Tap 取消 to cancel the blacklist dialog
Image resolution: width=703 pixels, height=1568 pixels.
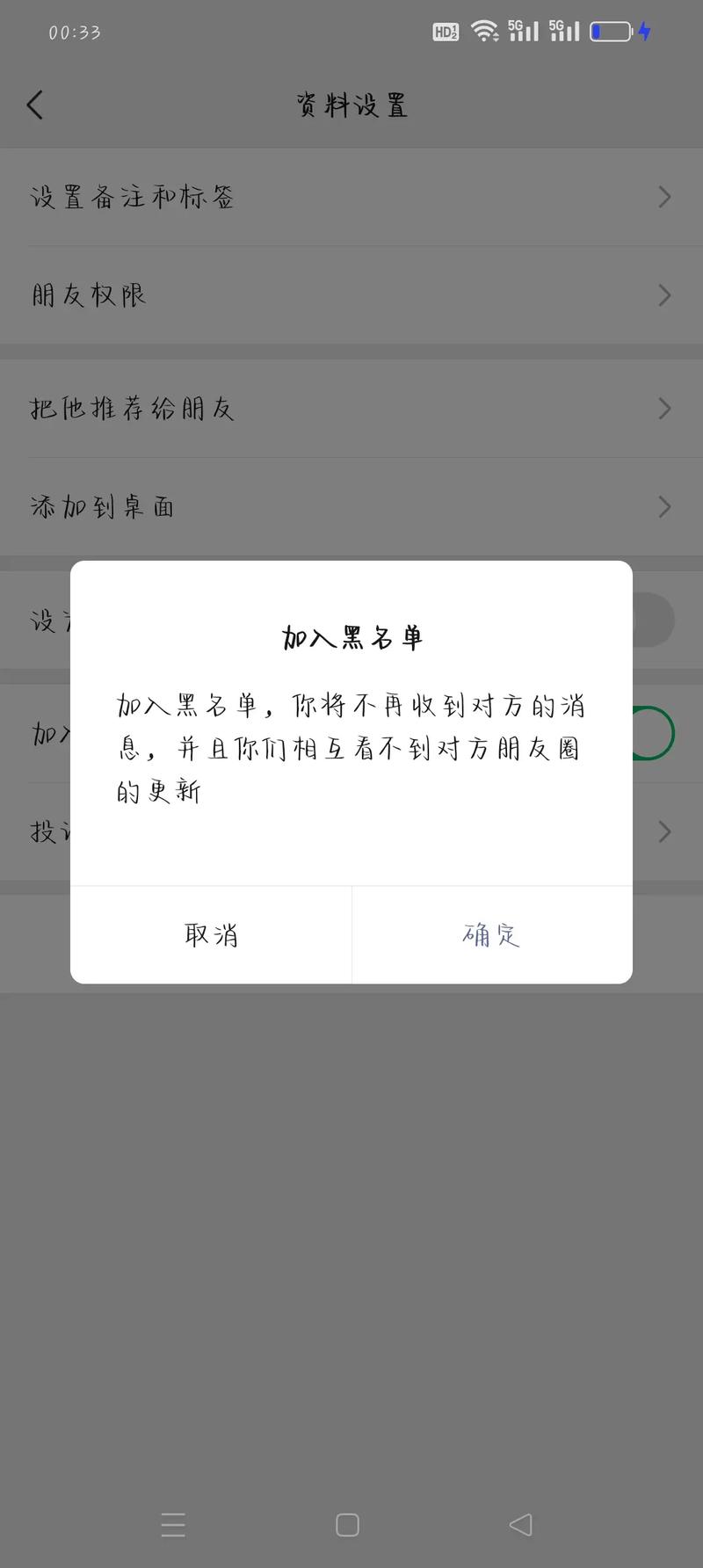pyautogui.click(x=211, y=934)
